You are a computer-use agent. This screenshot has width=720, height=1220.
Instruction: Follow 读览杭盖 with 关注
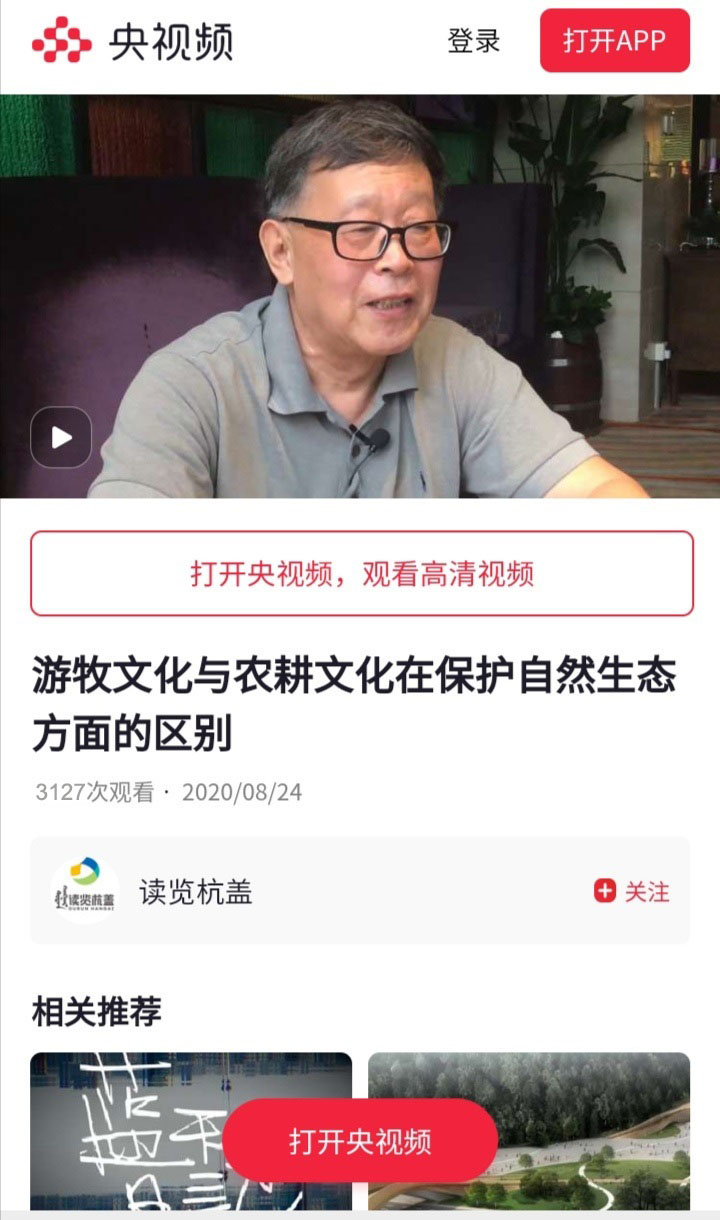632,891
